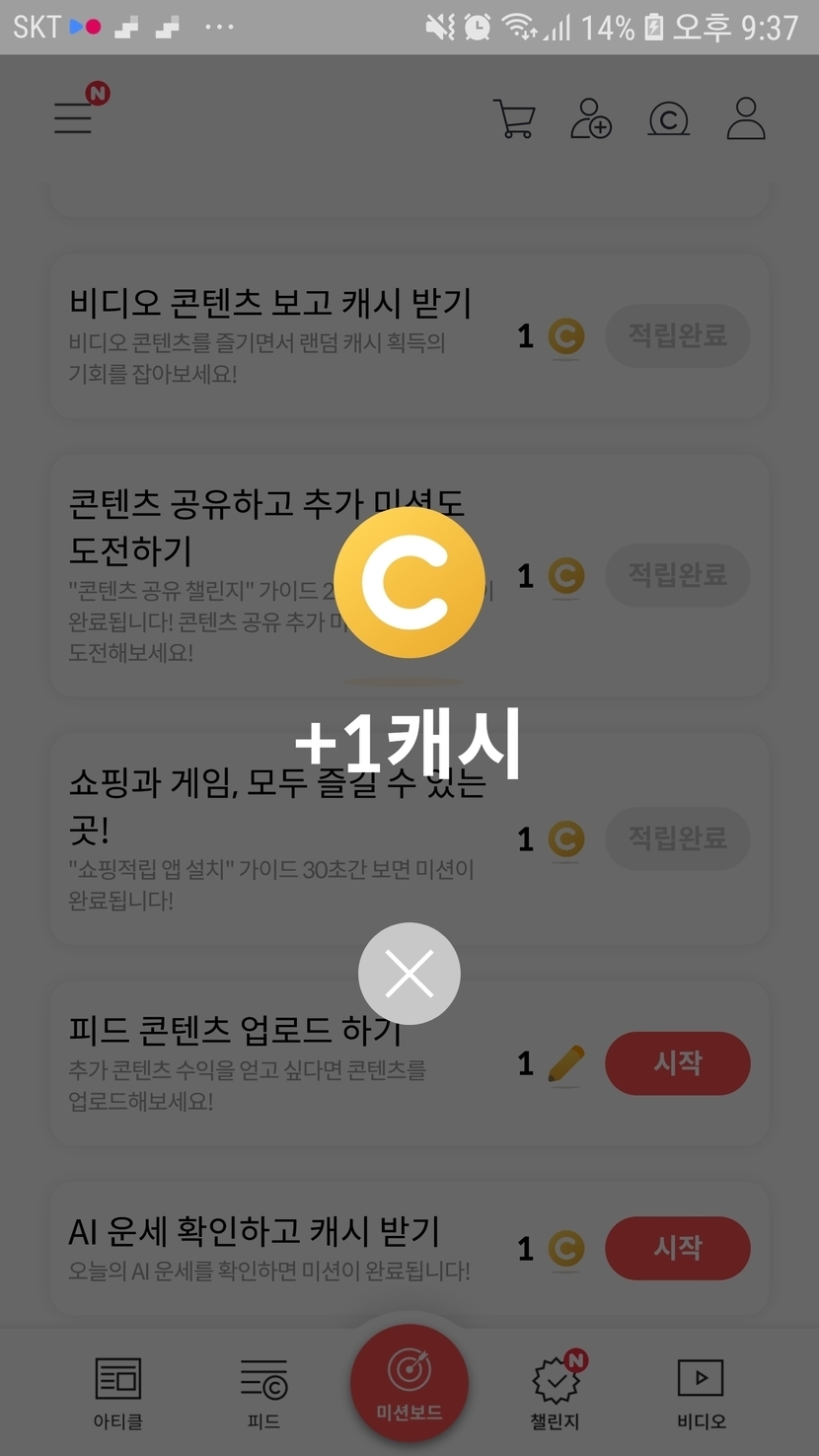
Task: Start the 피드 콘텐츠 업로드 하기 mission
Action: [x=678, y=1063]
